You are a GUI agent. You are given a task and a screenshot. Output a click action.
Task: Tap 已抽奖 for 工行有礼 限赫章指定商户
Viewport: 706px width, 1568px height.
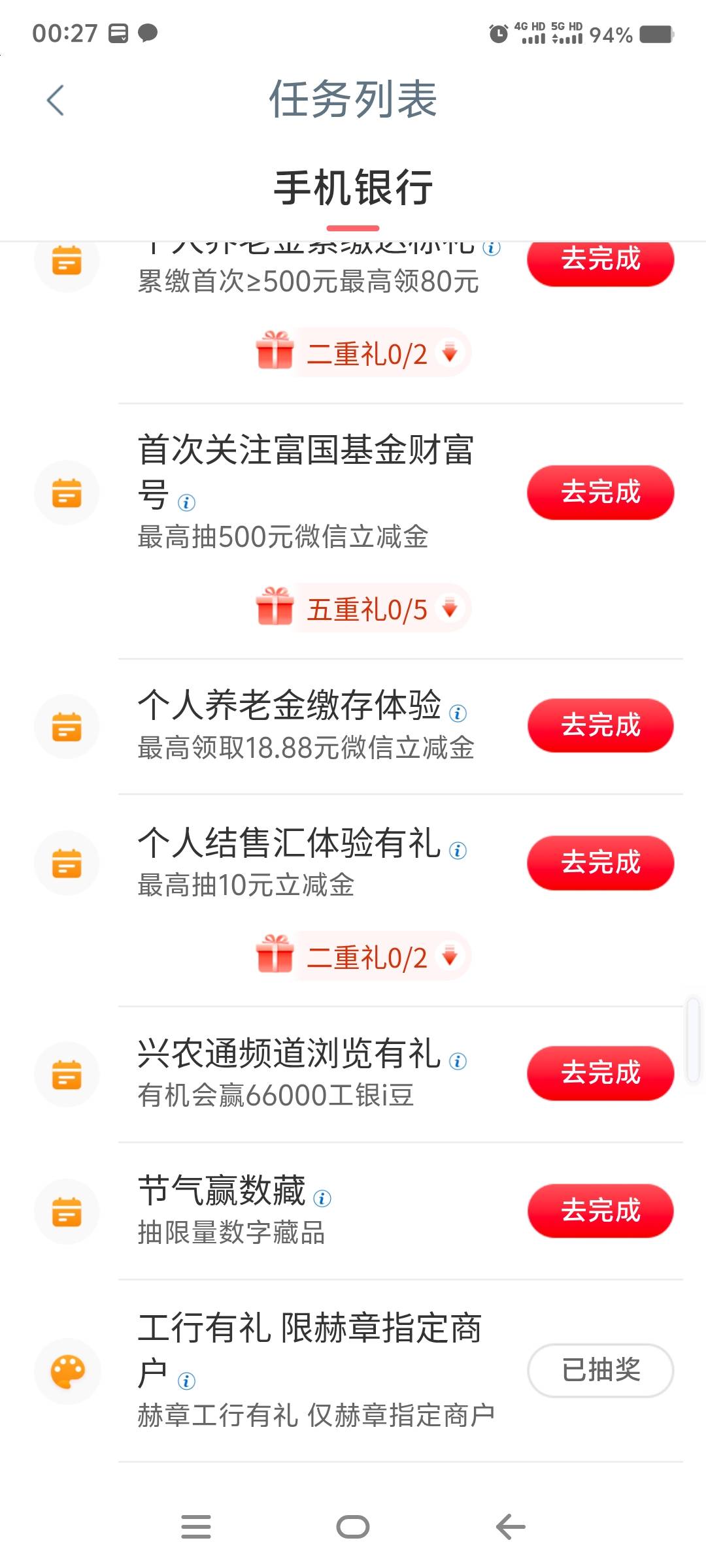(x=600, y=1370)
